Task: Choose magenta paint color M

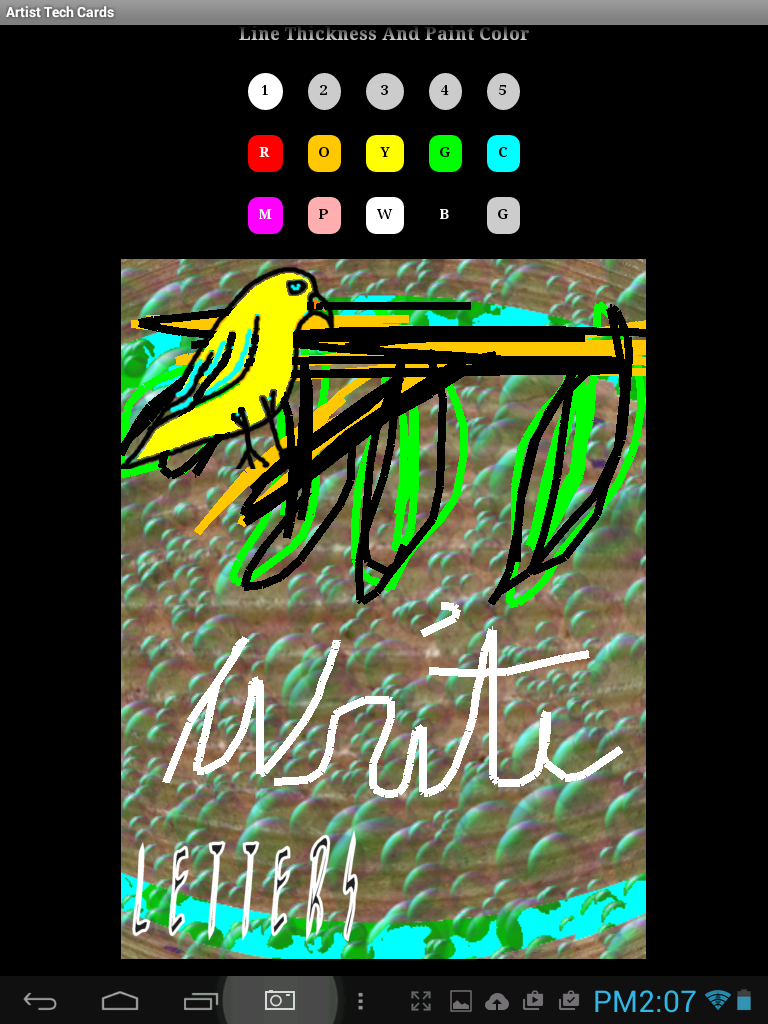Action: tap(265, 215)
